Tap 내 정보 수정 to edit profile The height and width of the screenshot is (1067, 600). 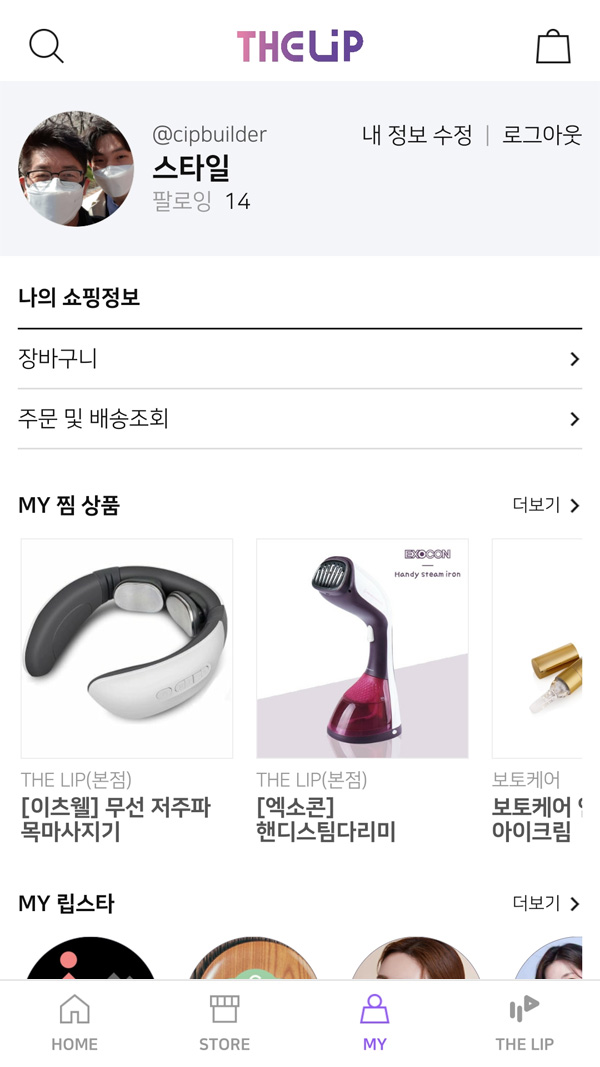(417, 136)
